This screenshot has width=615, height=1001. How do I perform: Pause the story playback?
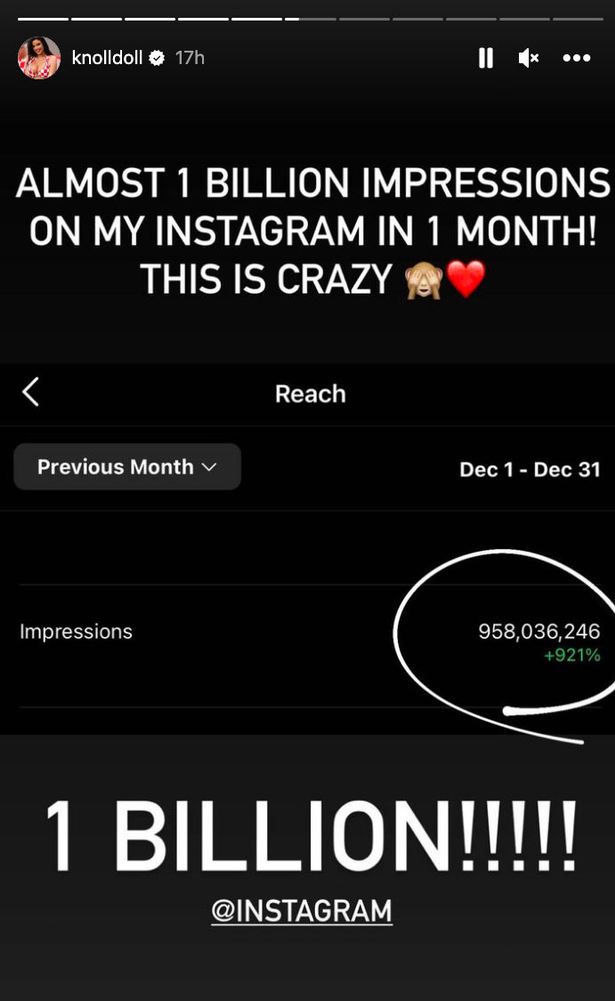[x=485, y=59]
